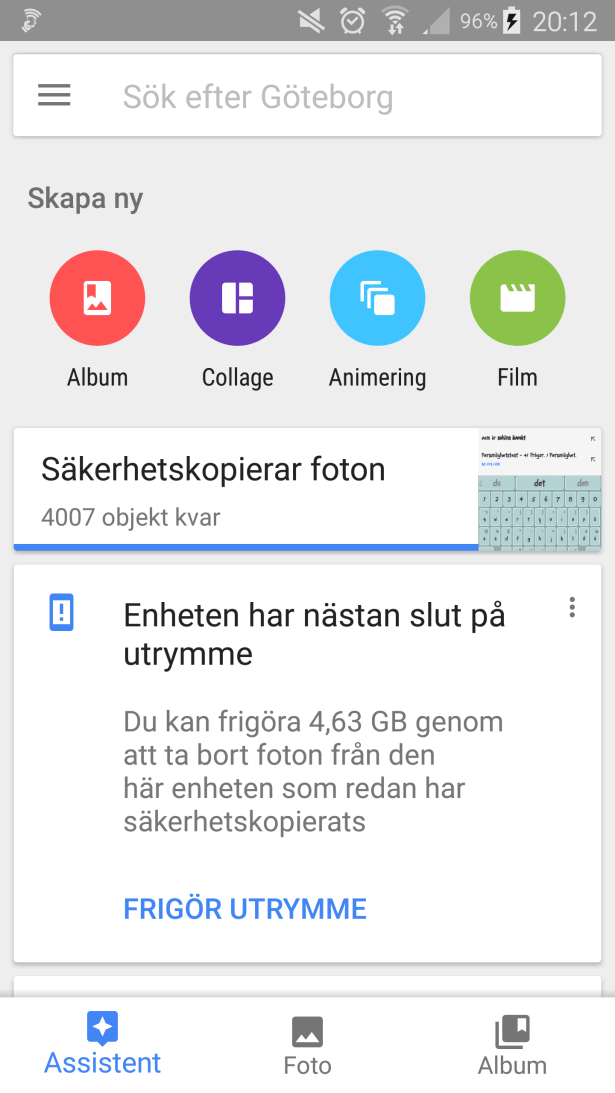Create a new Animering
The image size is (615, 1093).
click(x=377, y=298)
